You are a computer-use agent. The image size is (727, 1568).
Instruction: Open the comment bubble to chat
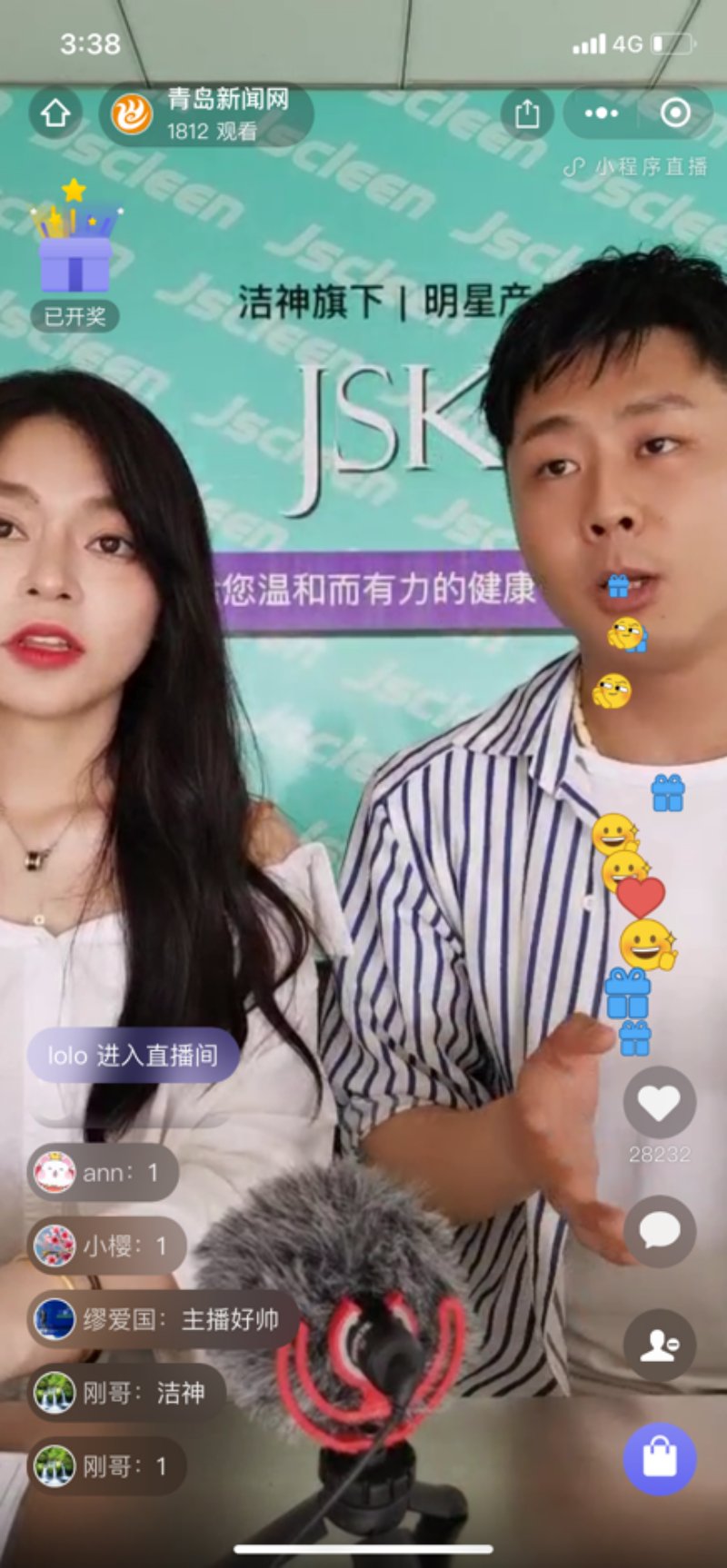coord(659,1231)
